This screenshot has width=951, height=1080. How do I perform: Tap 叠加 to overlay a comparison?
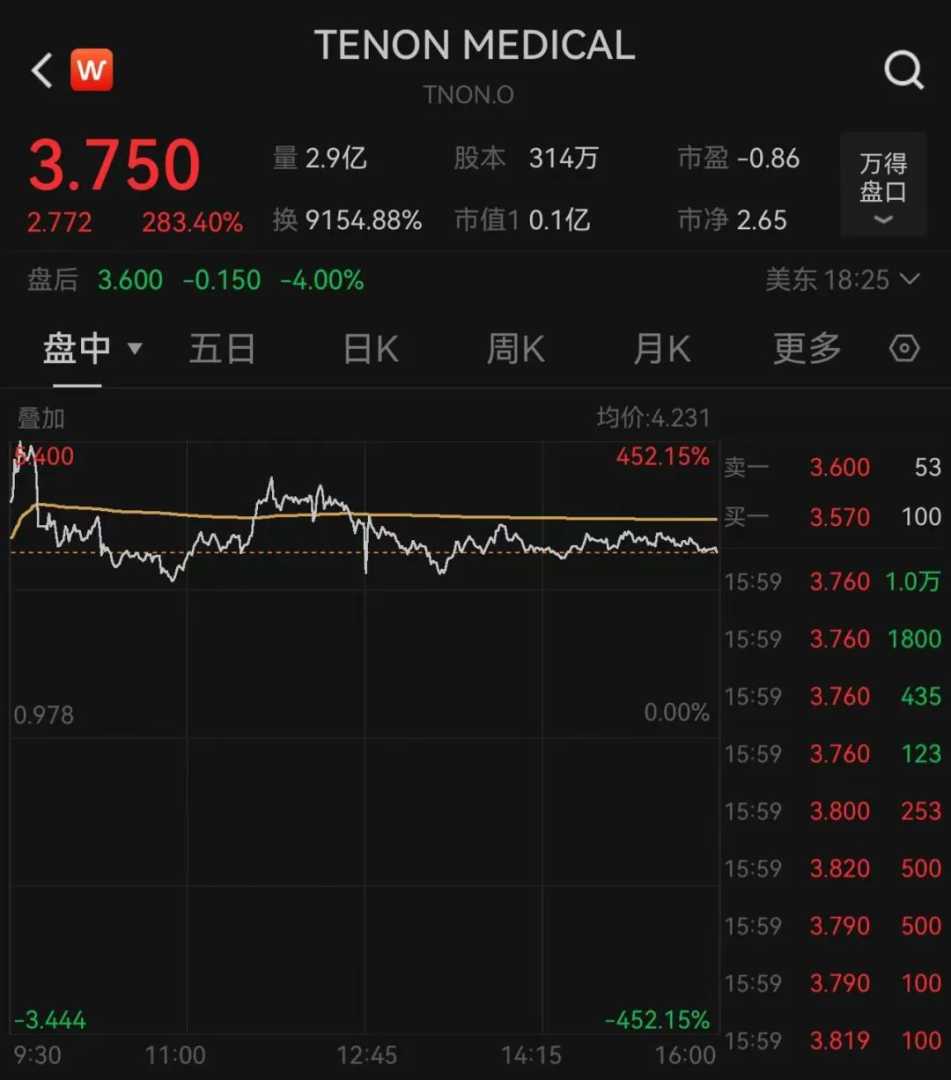(41, 419)
